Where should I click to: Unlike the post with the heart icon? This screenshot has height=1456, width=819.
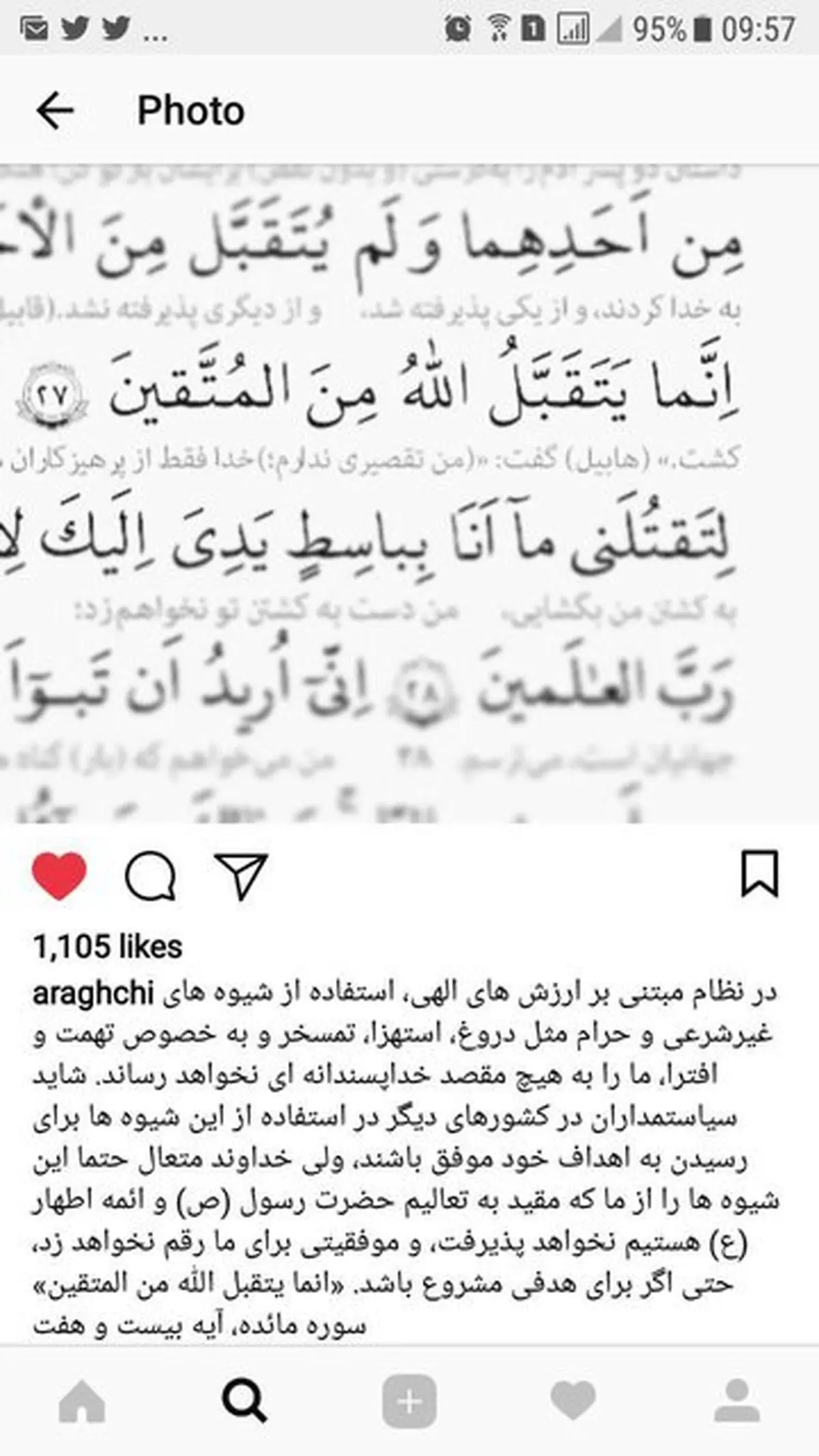[x=59, y=876]
